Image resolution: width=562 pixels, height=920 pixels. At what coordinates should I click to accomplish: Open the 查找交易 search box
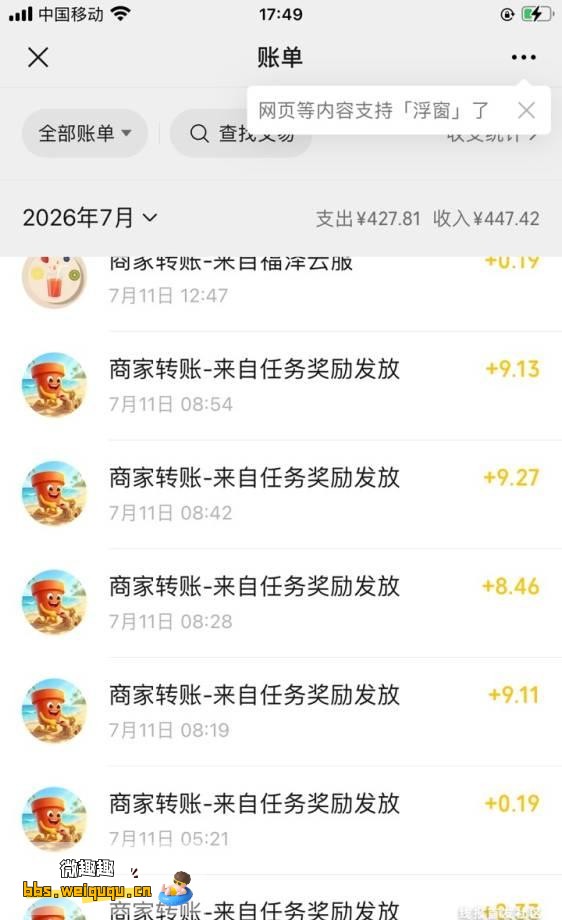(241, 133)
